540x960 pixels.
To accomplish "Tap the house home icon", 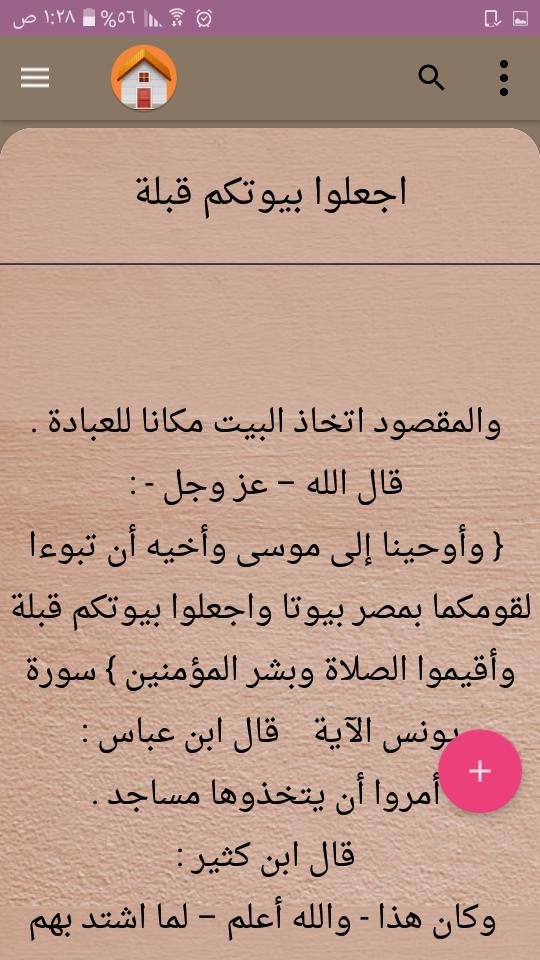I will click(x=144, y=78).
